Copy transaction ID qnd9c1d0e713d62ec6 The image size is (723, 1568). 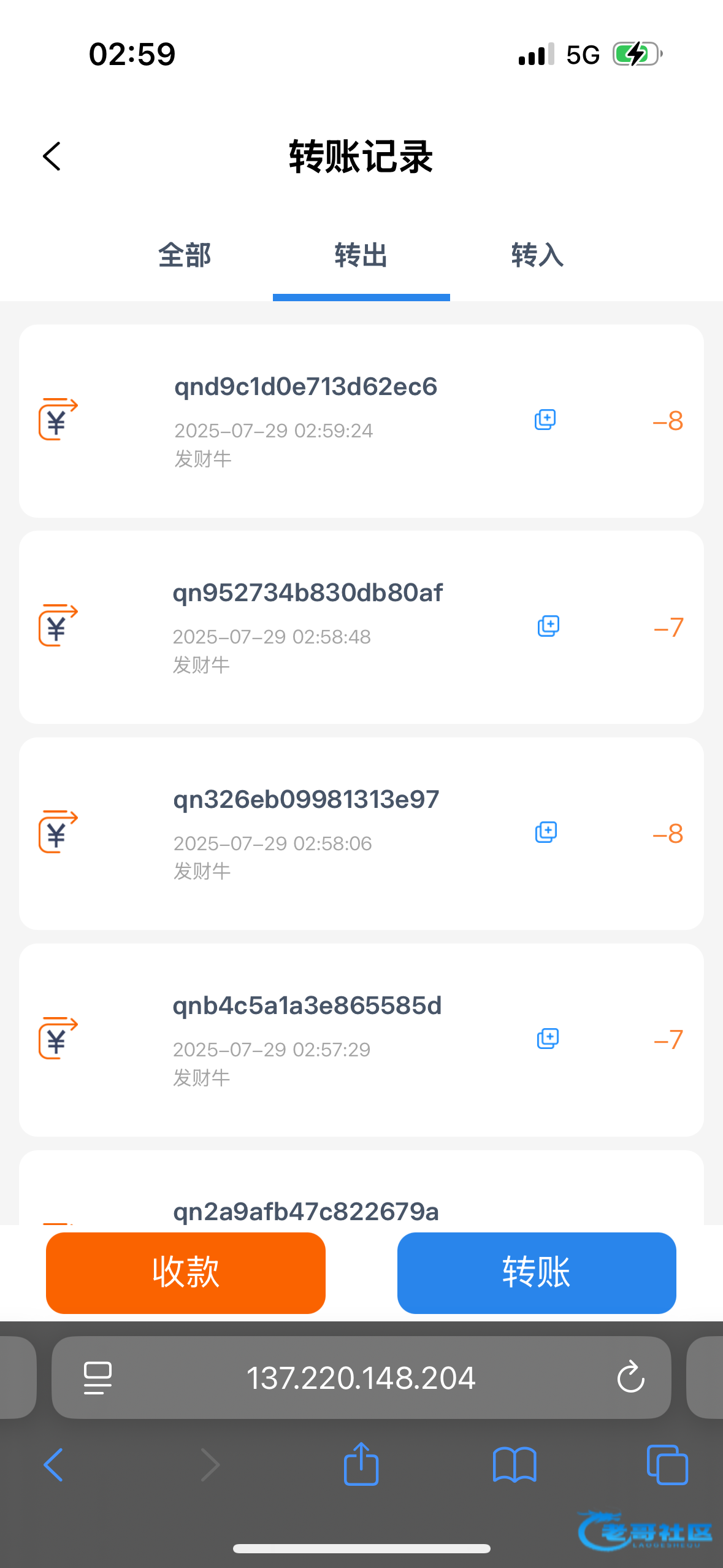click(x=545, y=420)
